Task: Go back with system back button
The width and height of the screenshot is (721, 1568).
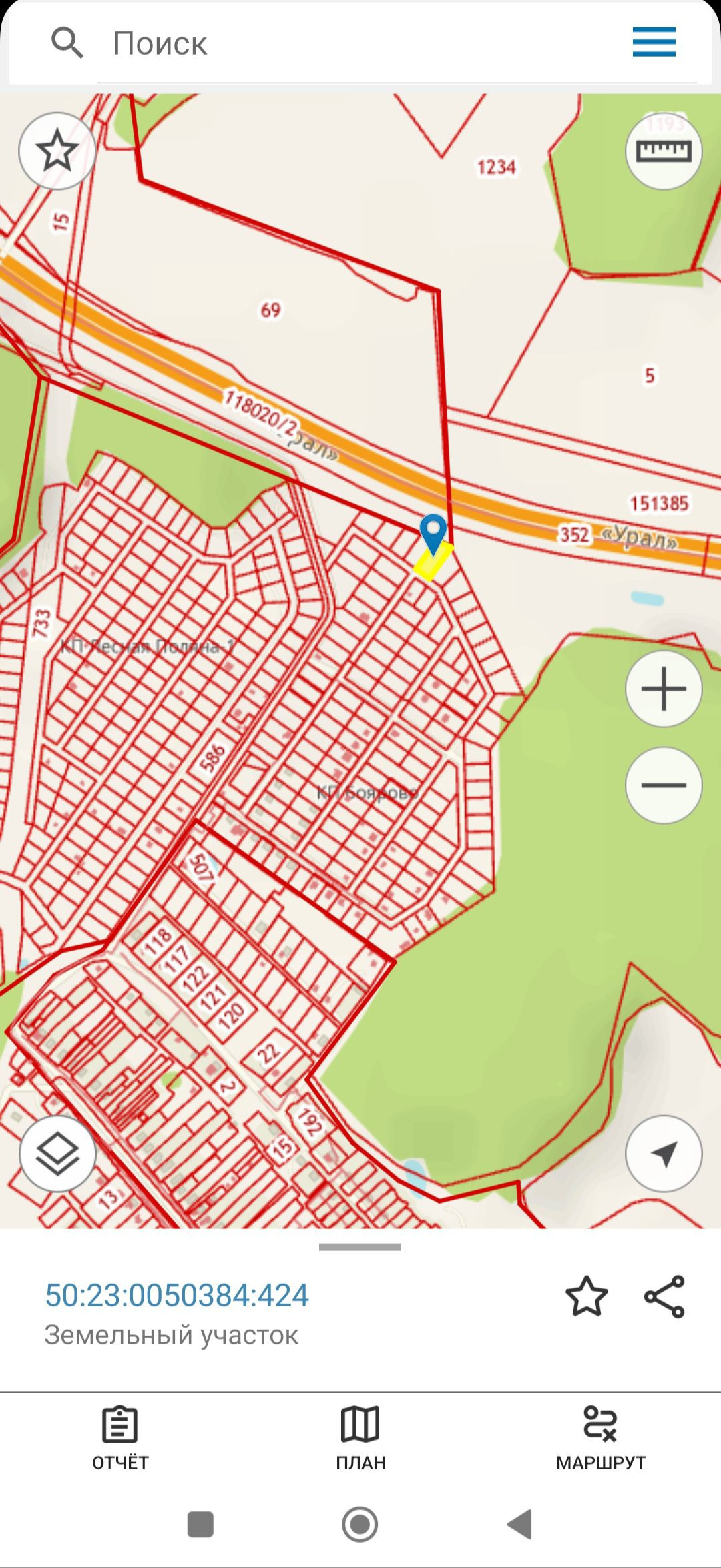Action: click(x=520, y=1525)
